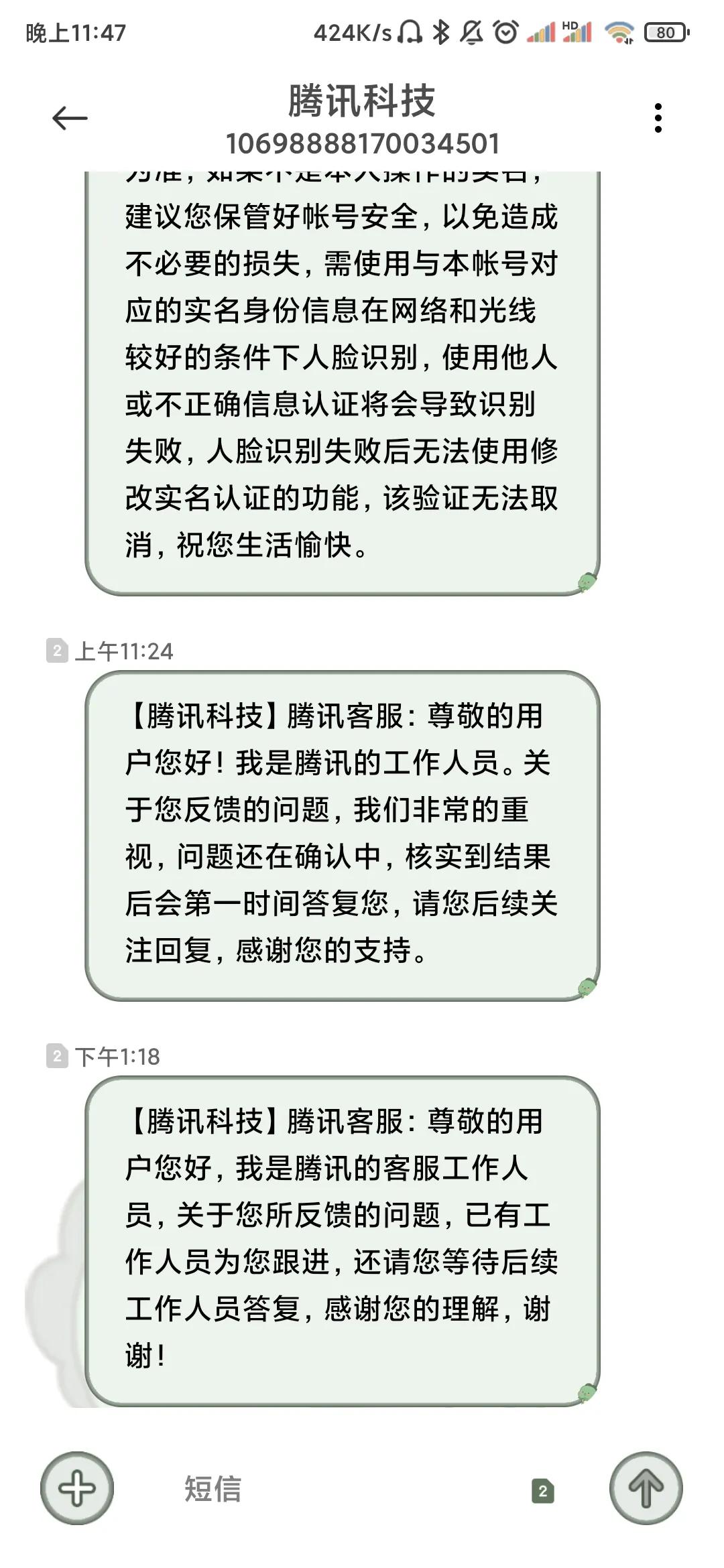Go back to the message list
Screen dimensions: 724x1568
point(70,119)
